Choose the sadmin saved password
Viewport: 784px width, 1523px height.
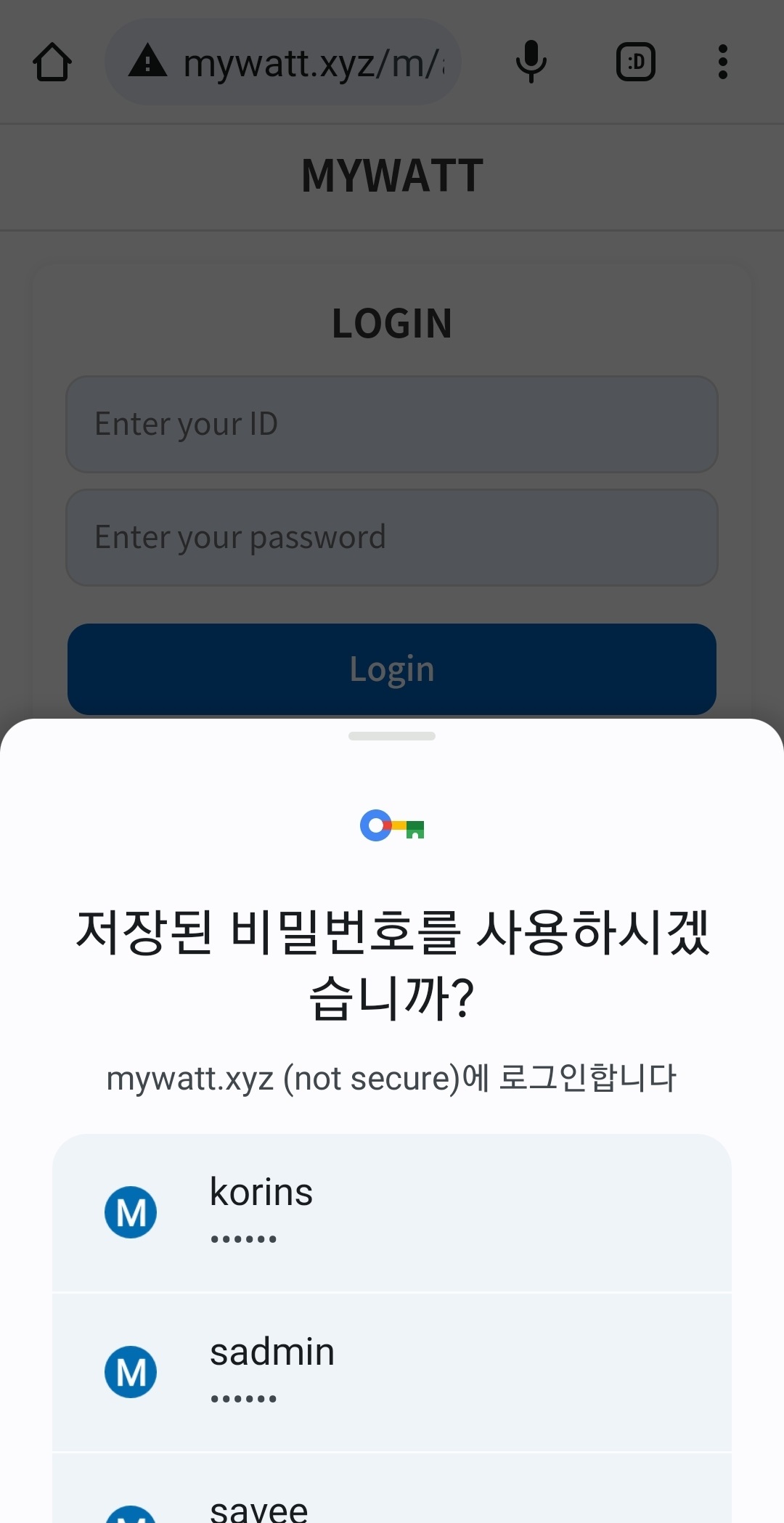(392, 1372)
